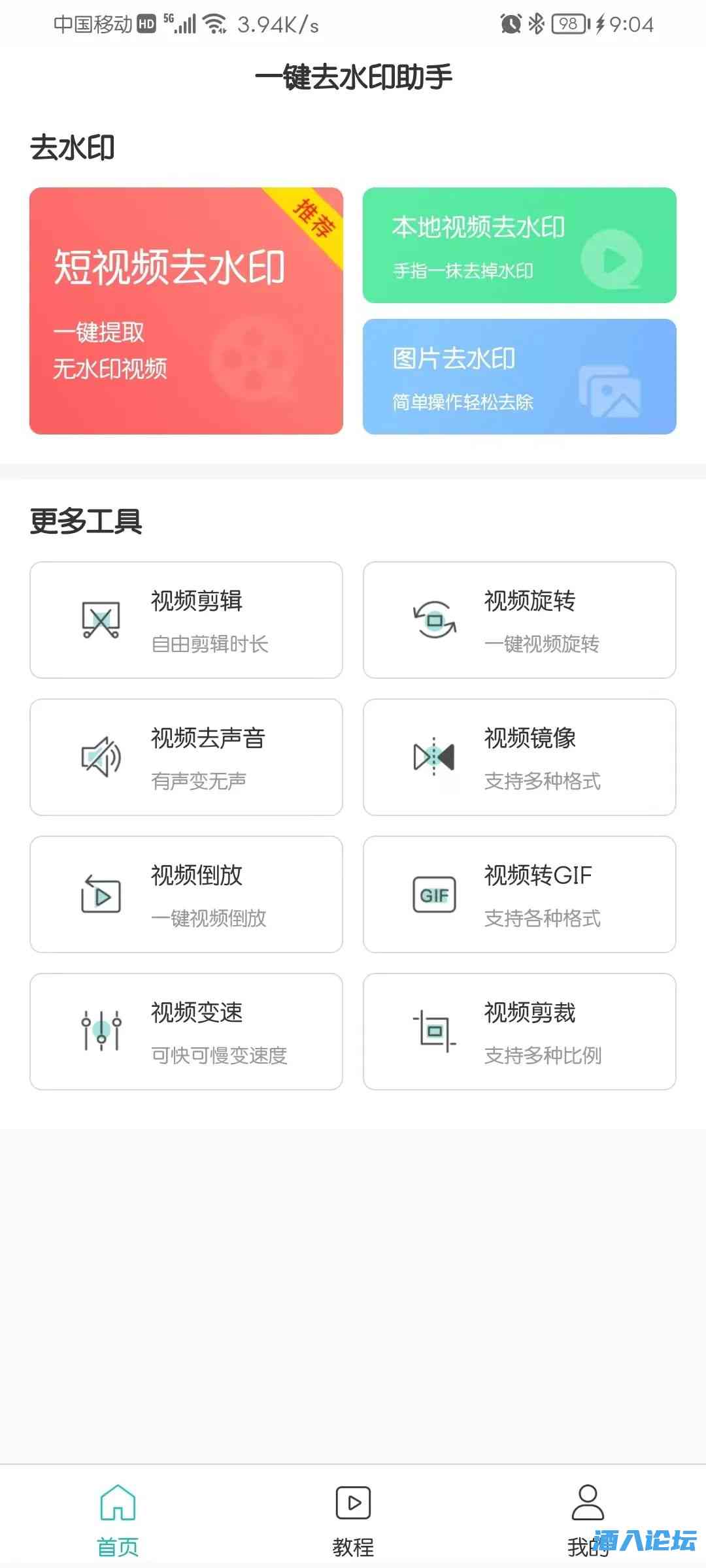Launch the 视频旋转 tool
Viewport: 706px width, 1568px height.
519,620
